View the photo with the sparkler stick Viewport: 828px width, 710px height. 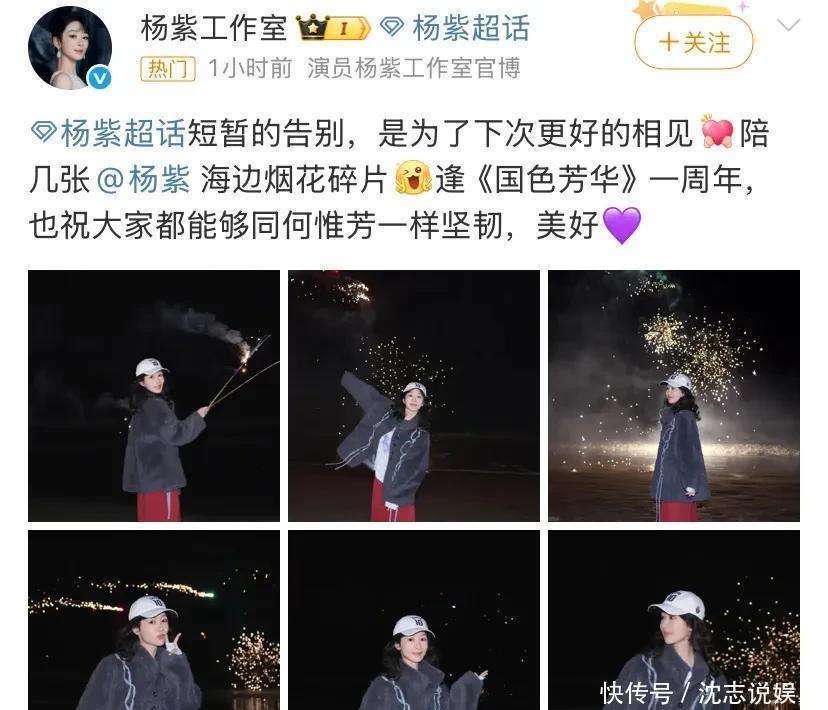click(154, 396)
